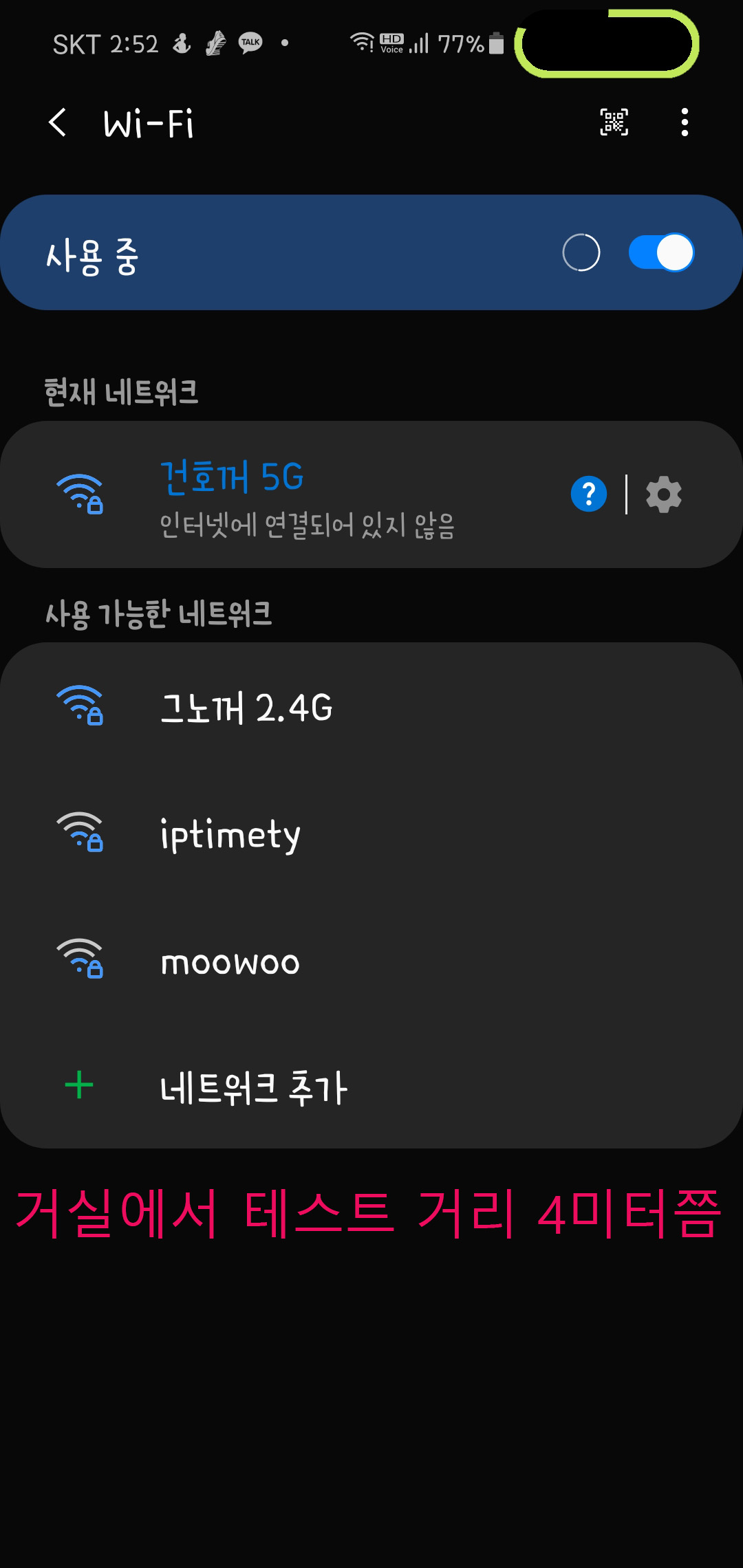743x1568 pixels.
Task: Choose the moowoo network
Action: pyautogui.click(x=371, y=961)
